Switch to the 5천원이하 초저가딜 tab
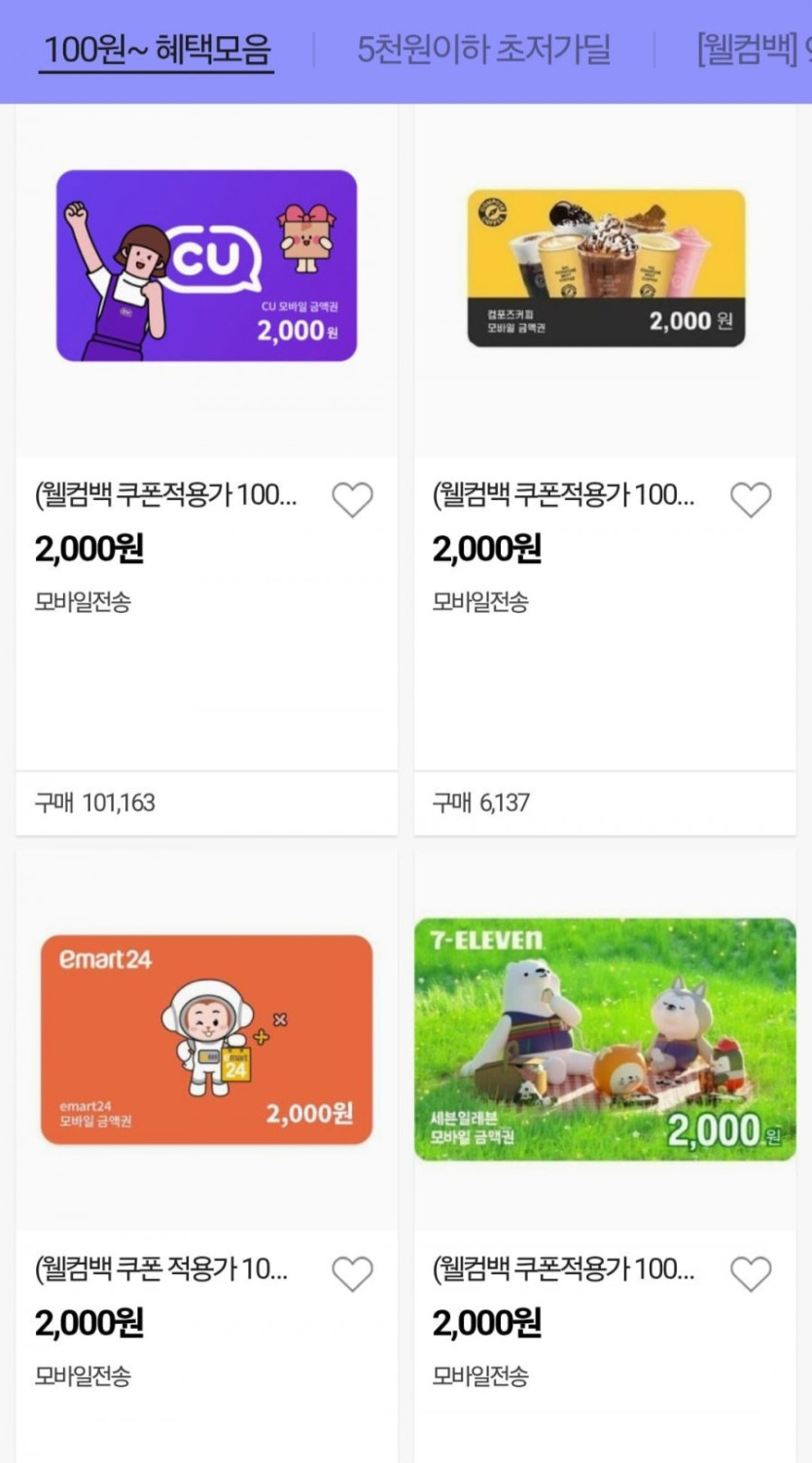 483,50
